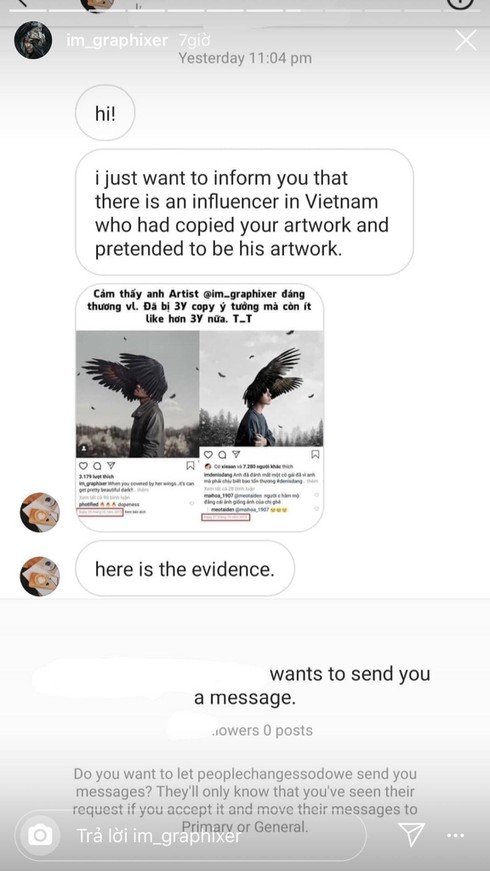The image size is (490, 871).
Task: Open im_graphixer's profile from avatar
Action: [33, 41]
